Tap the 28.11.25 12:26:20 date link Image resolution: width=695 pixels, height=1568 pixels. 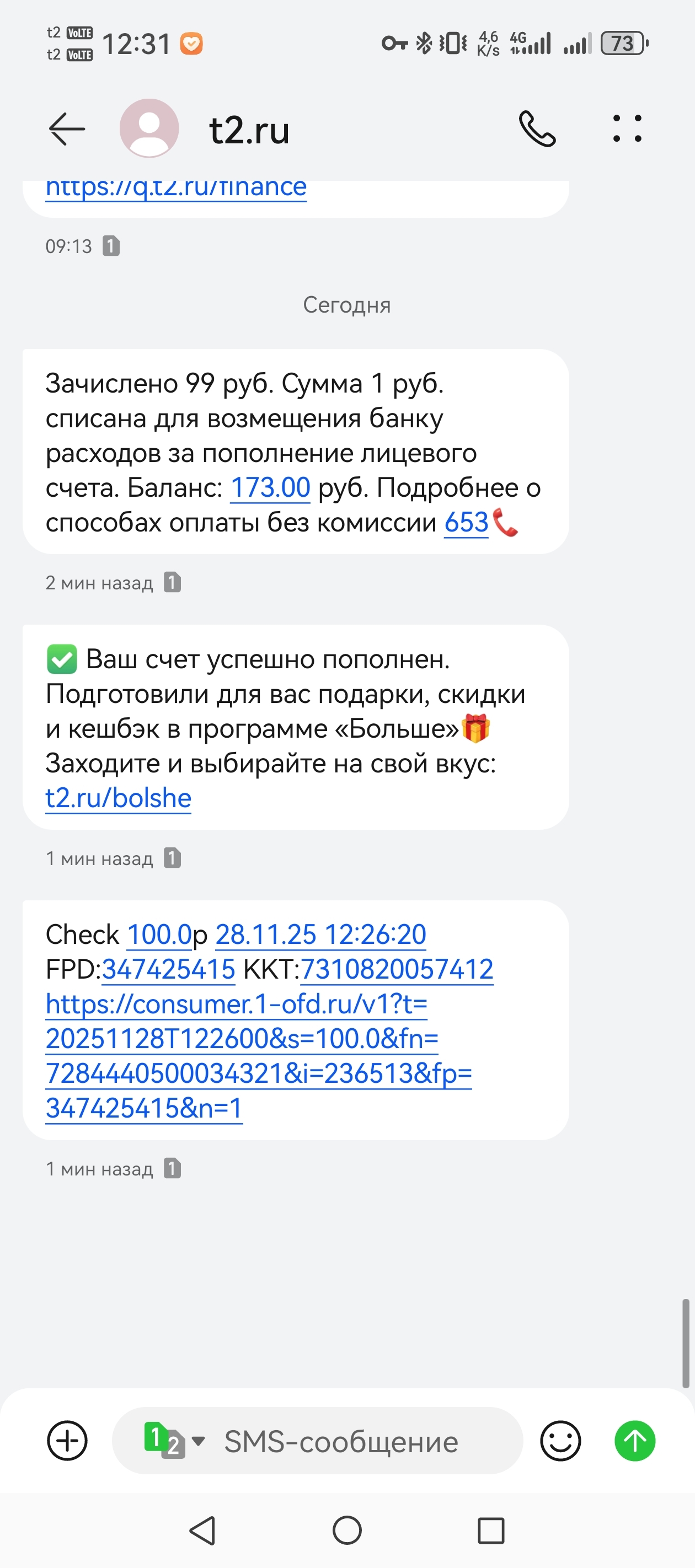pos(320,935)
